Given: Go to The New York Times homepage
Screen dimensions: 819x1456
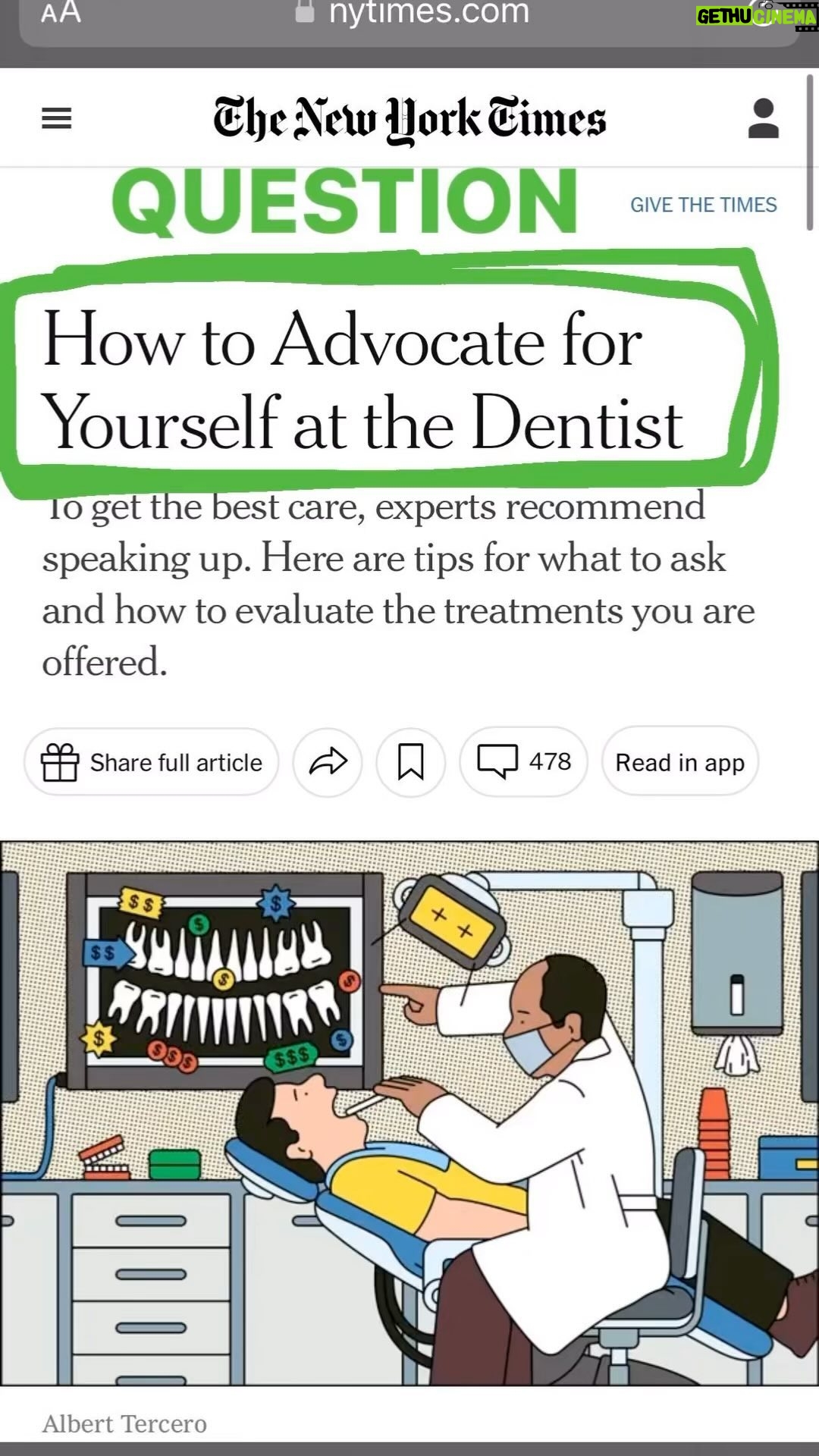Looking at the screenshot, I should tap(409, 120).
